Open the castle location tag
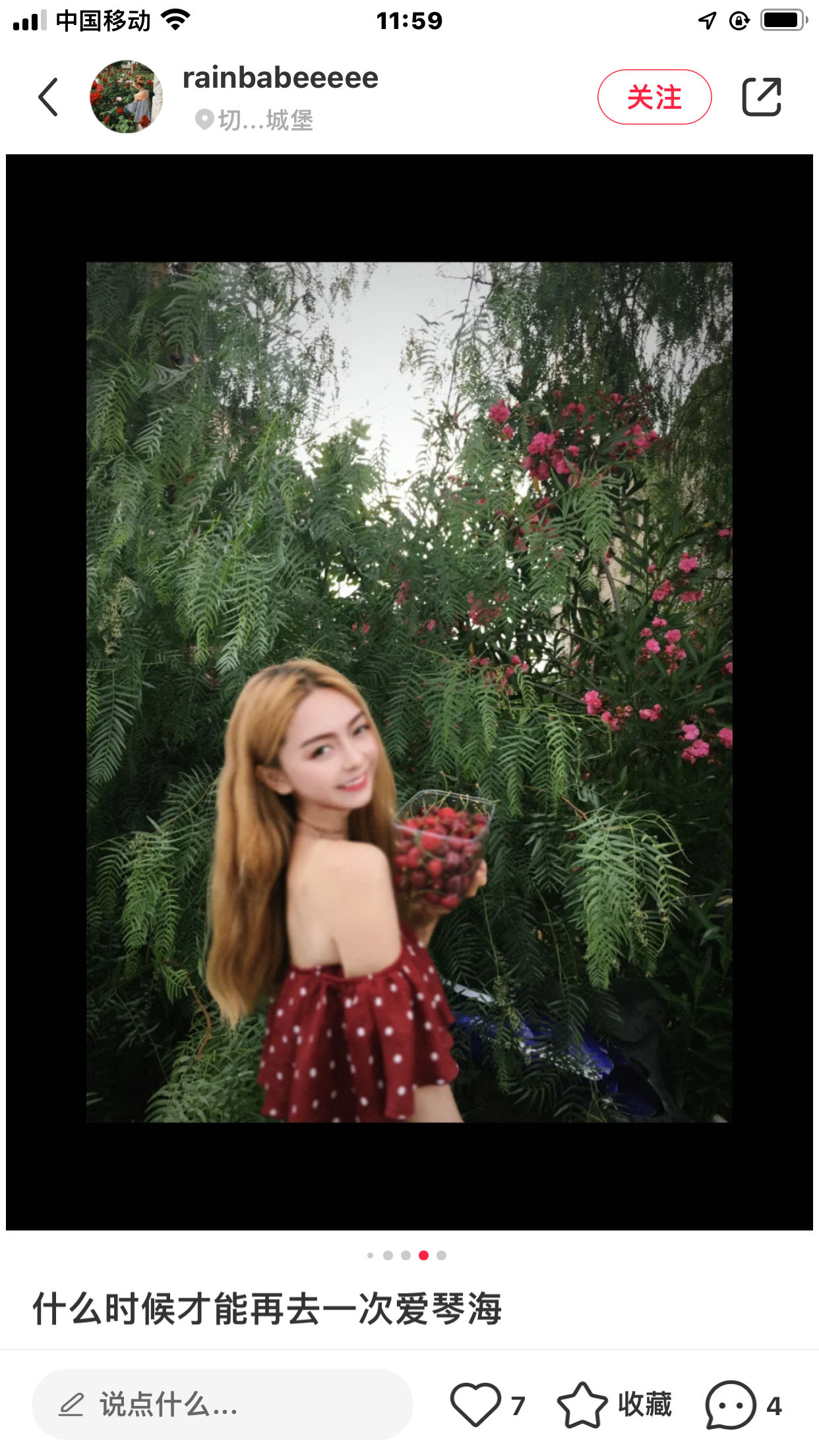The height and width of the screenshot is (1456, 819). [x=255, y=120]
